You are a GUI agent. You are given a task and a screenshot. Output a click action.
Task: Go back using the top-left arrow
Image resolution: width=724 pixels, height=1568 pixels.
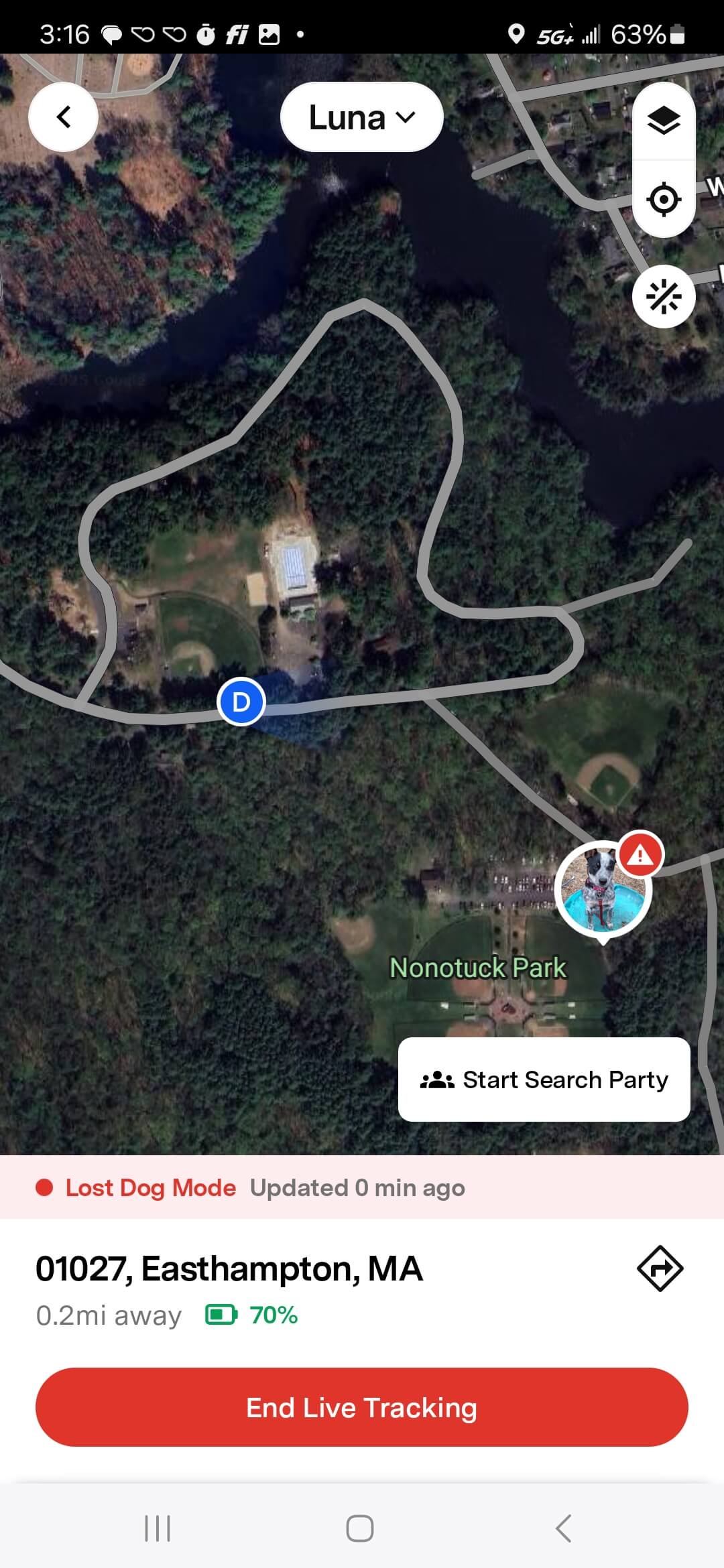coord(64,117)
